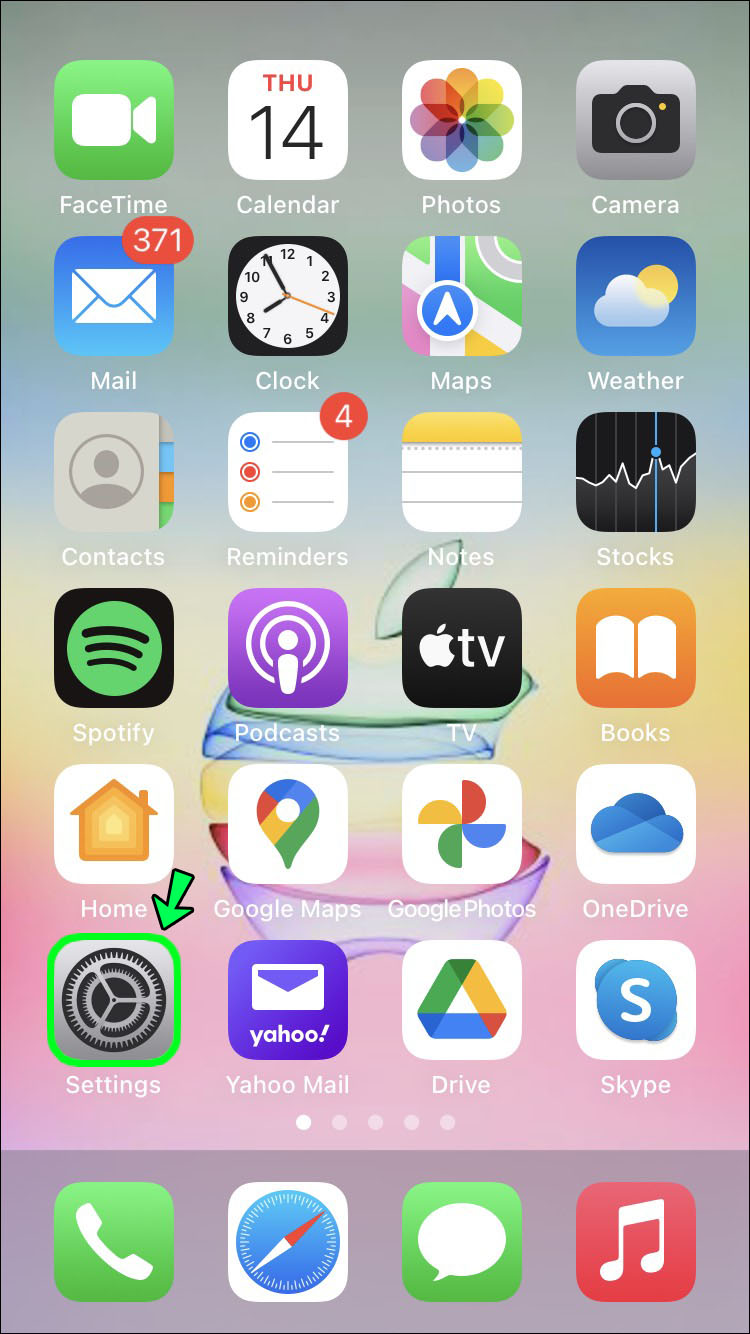Open Podcasts
Image resolution: width=750 pixels, height=1334 pixels.
tap(288, 648)
